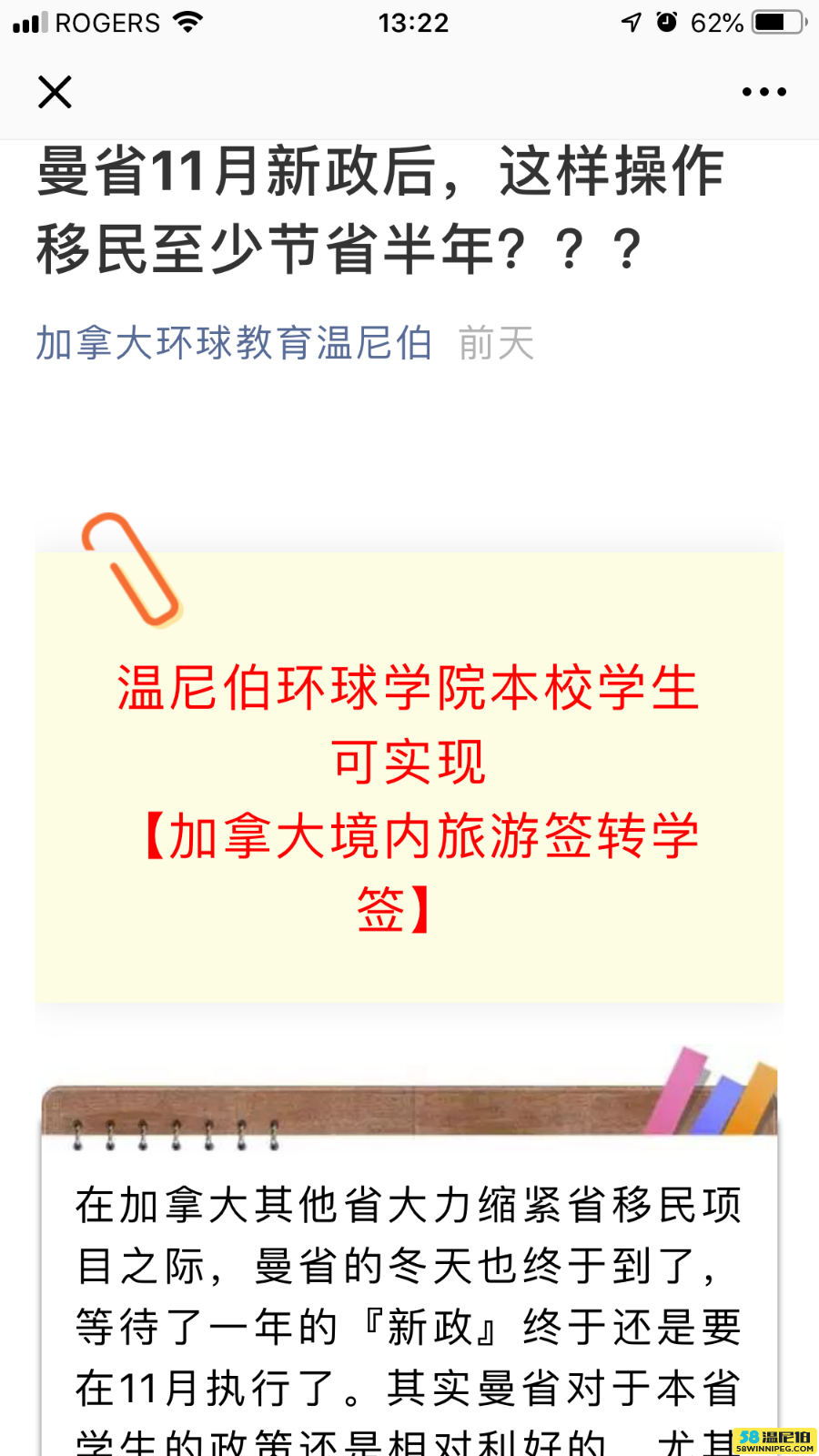This screenshot has width=819, height=1456.
Task: Close the article with the X button
Action: coord(55,92)
